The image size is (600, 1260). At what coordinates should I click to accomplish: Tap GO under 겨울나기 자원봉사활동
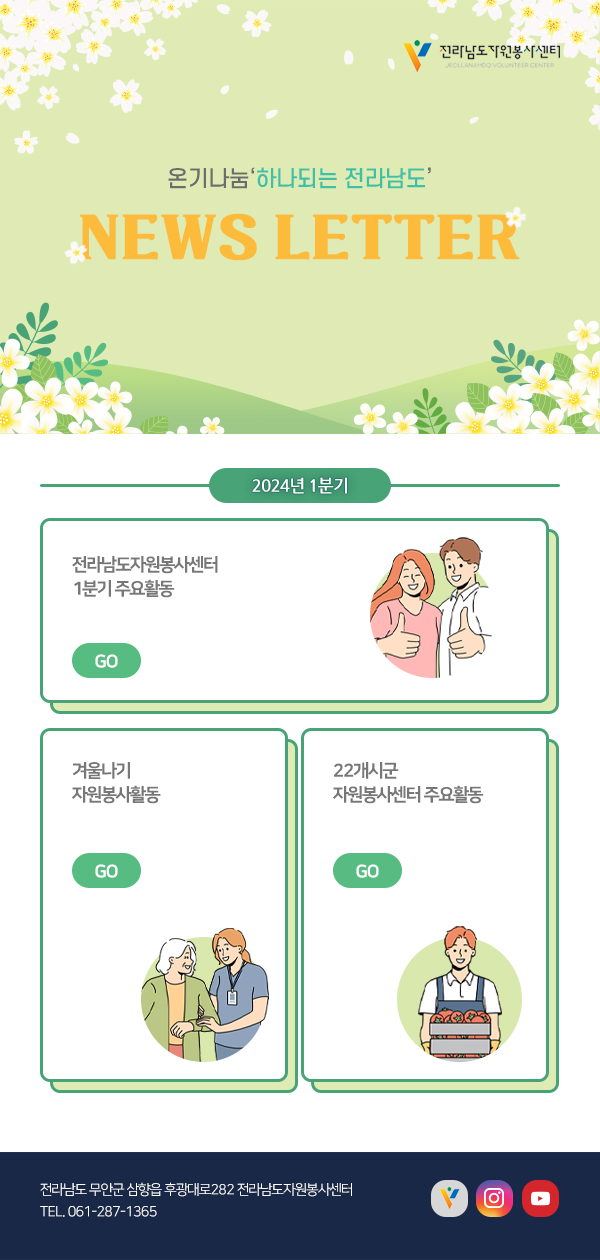coord(106,871)
